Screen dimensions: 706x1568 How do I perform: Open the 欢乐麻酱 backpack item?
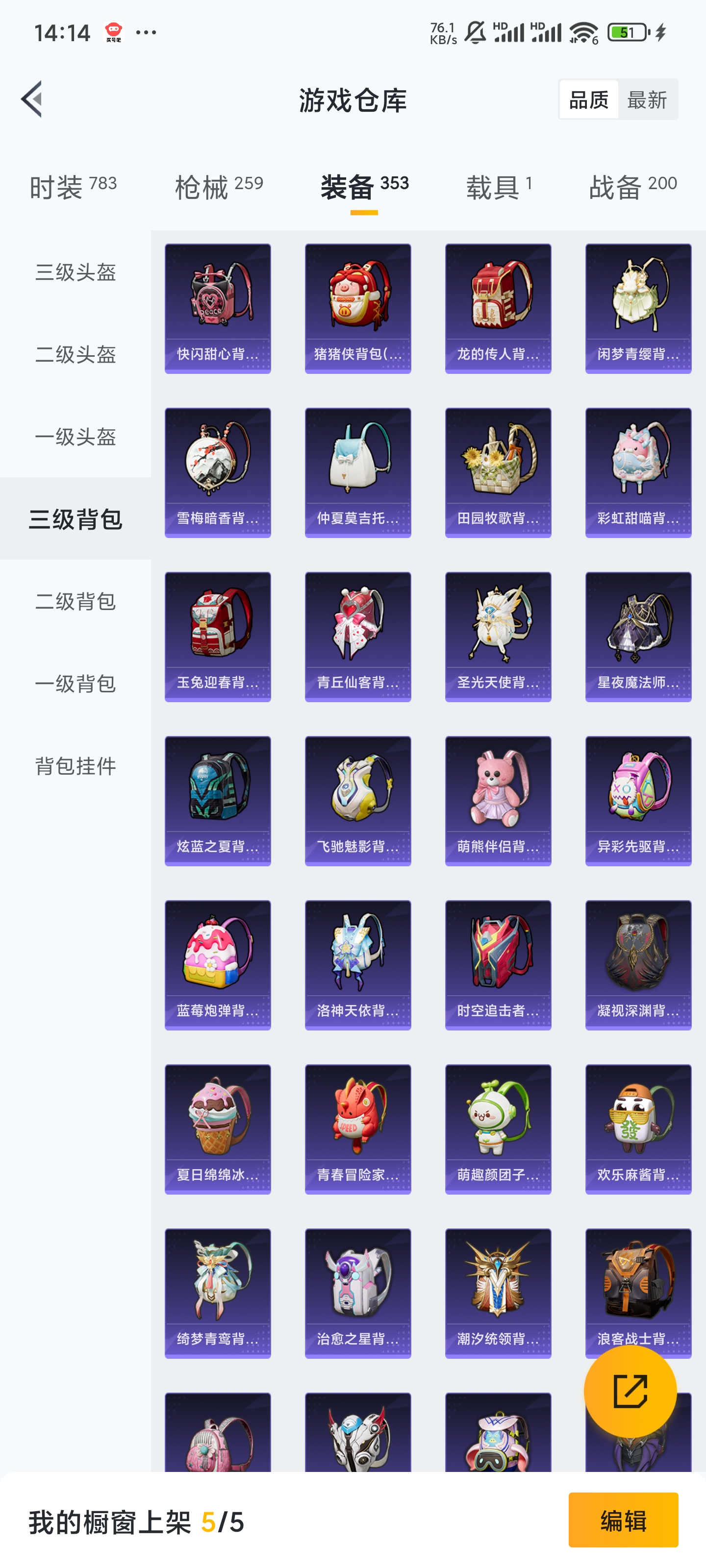coord(638,1128)
